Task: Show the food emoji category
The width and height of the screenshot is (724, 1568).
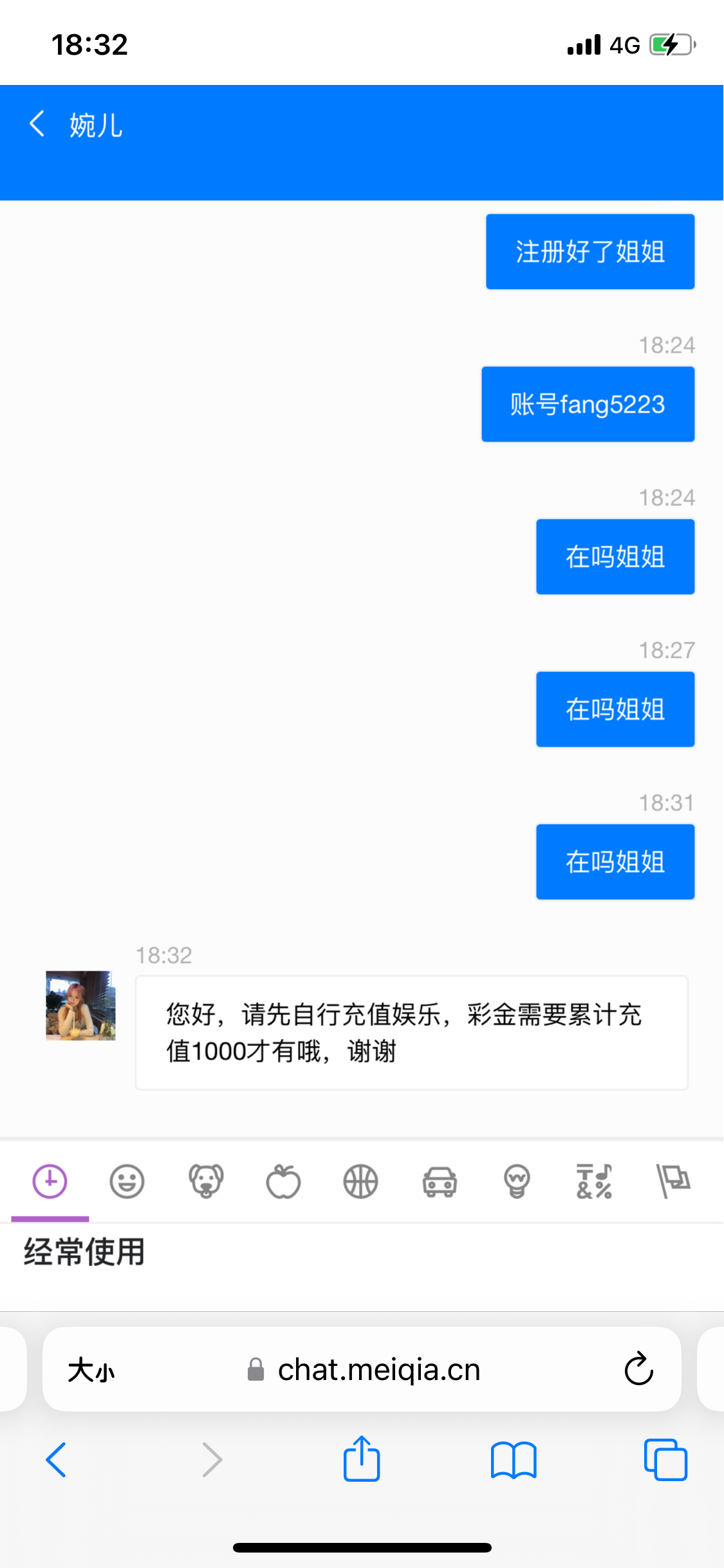Action: (x=283, y=1182)
